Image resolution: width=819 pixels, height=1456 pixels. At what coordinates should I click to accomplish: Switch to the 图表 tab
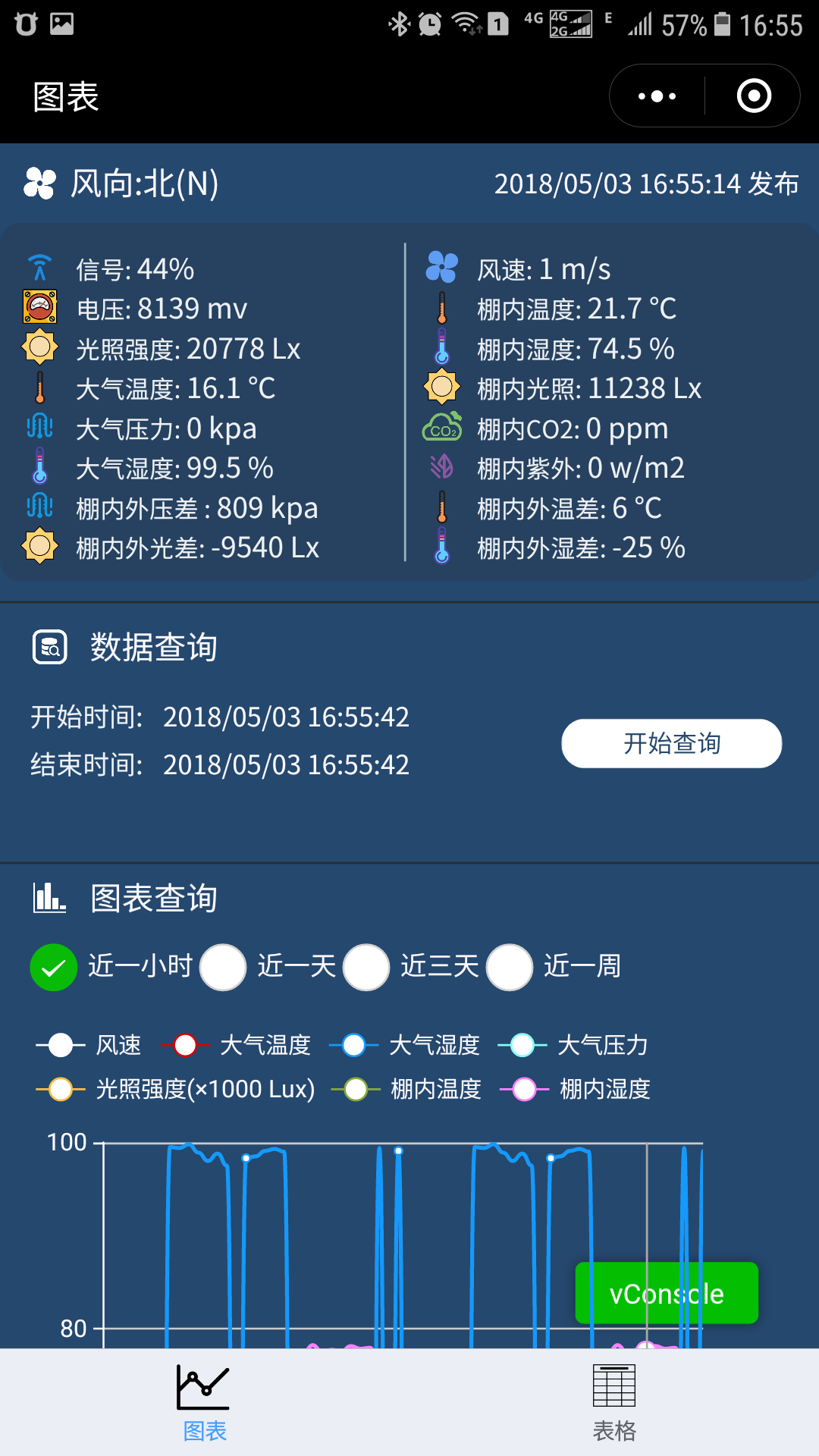tap(205, 1402)
